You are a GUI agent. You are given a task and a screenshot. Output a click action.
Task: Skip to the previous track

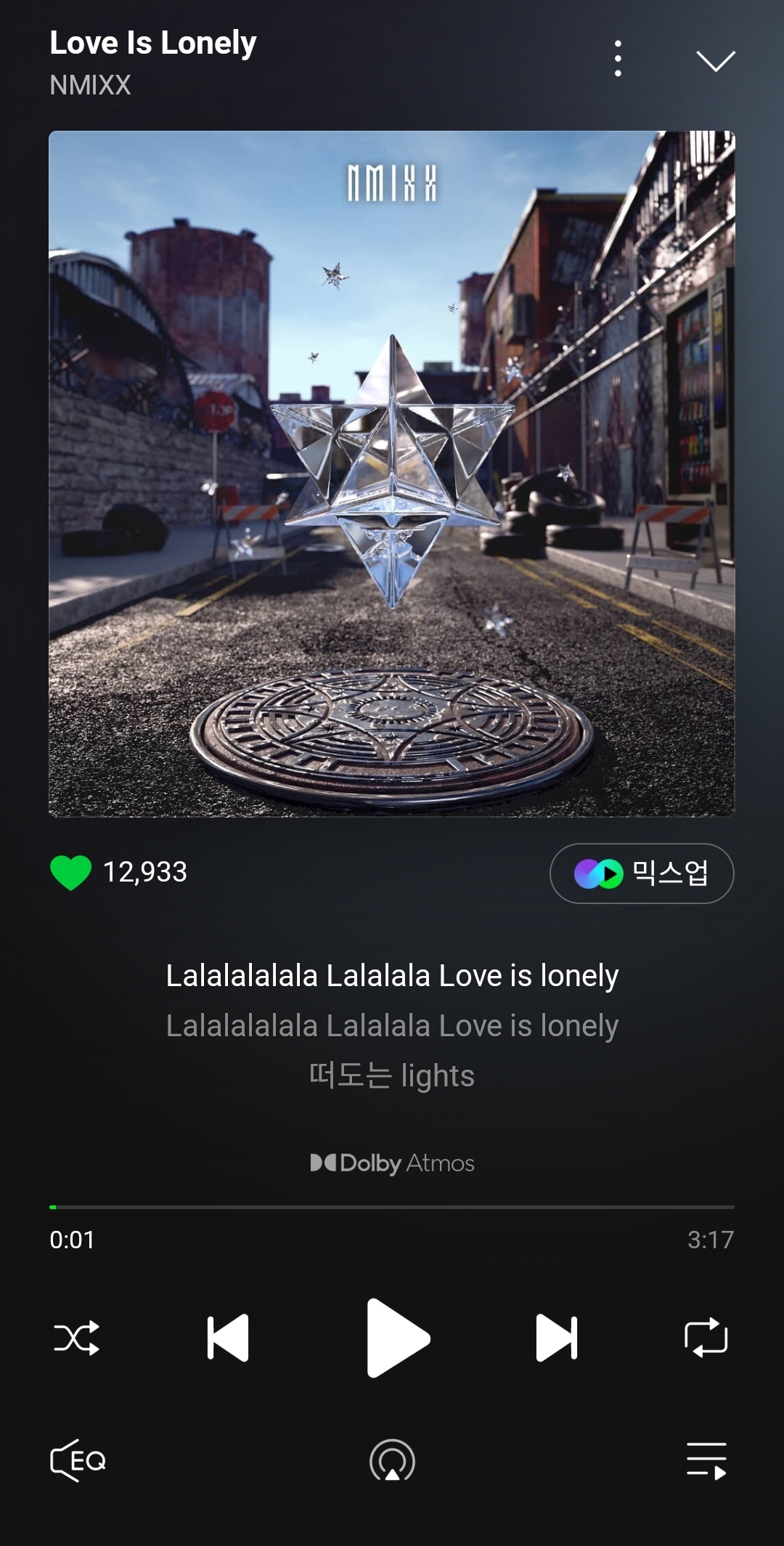[228, 1338]
